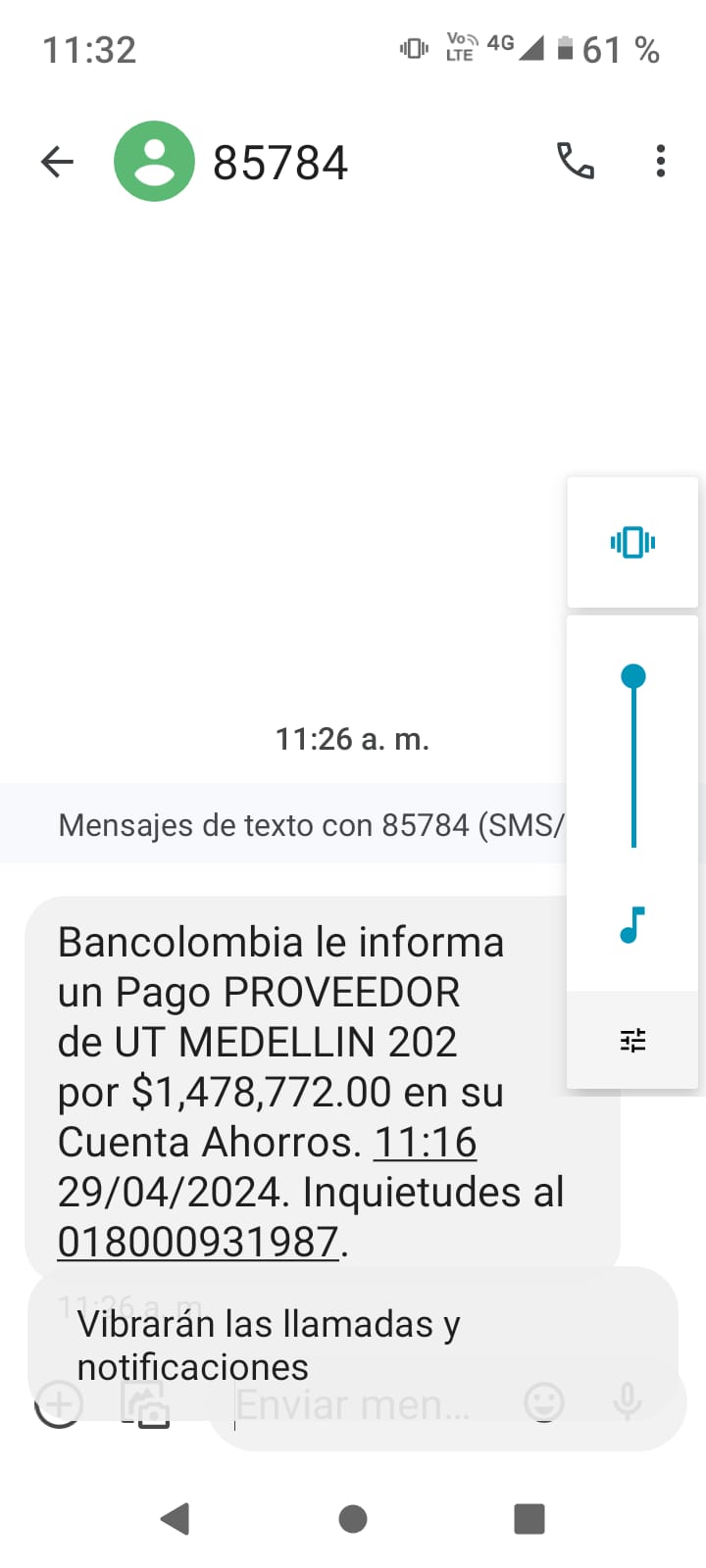This screenshot has width=706, height=1568.
Task: Open contact avatar for 85784
Action: pyautogui.click(x=154, y=162)
